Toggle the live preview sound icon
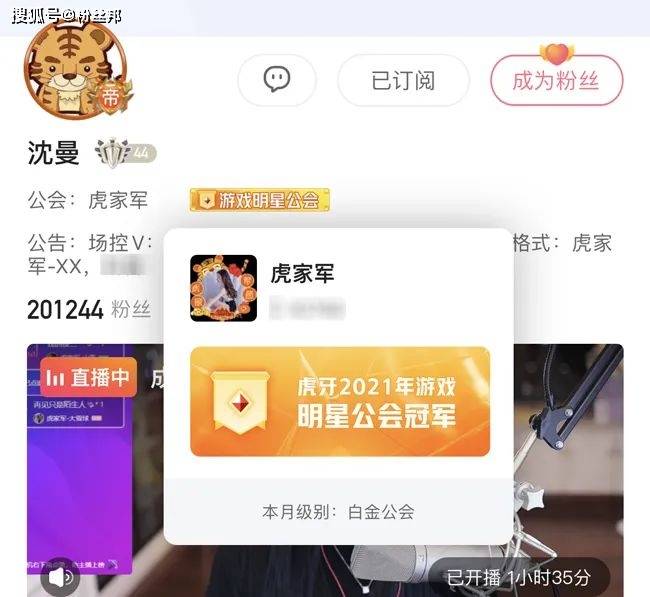Viewport: 650px width, 597px height. point(60,576)
